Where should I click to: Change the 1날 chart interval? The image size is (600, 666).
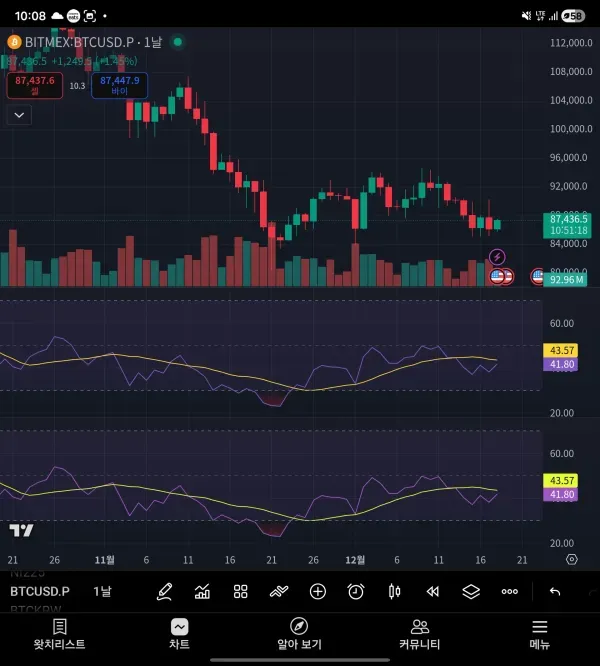(103, 591)
